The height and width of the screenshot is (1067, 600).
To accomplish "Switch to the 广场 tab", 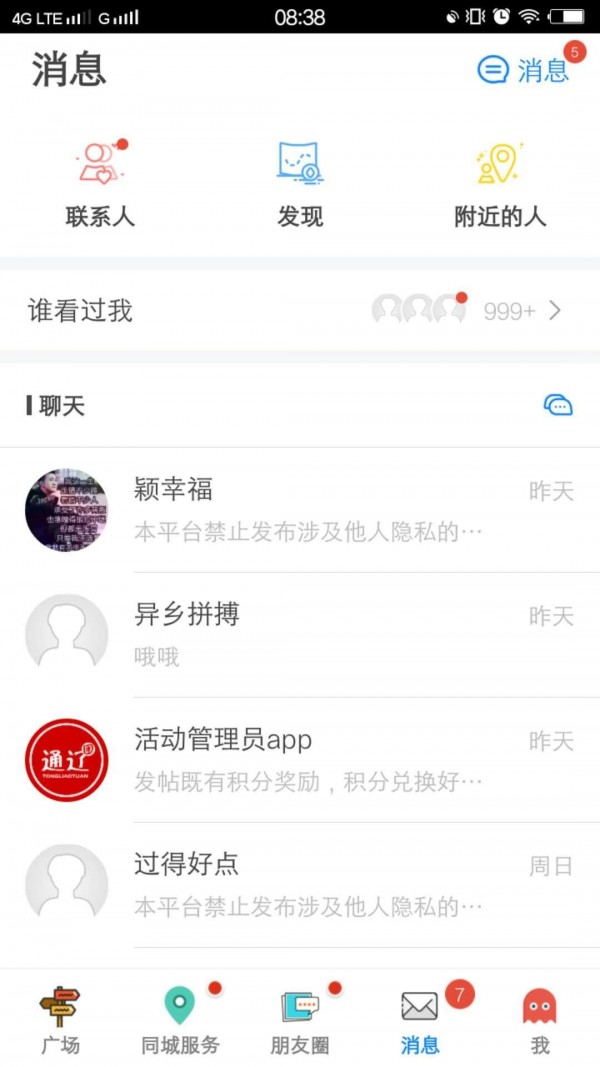I will 61,1020.
